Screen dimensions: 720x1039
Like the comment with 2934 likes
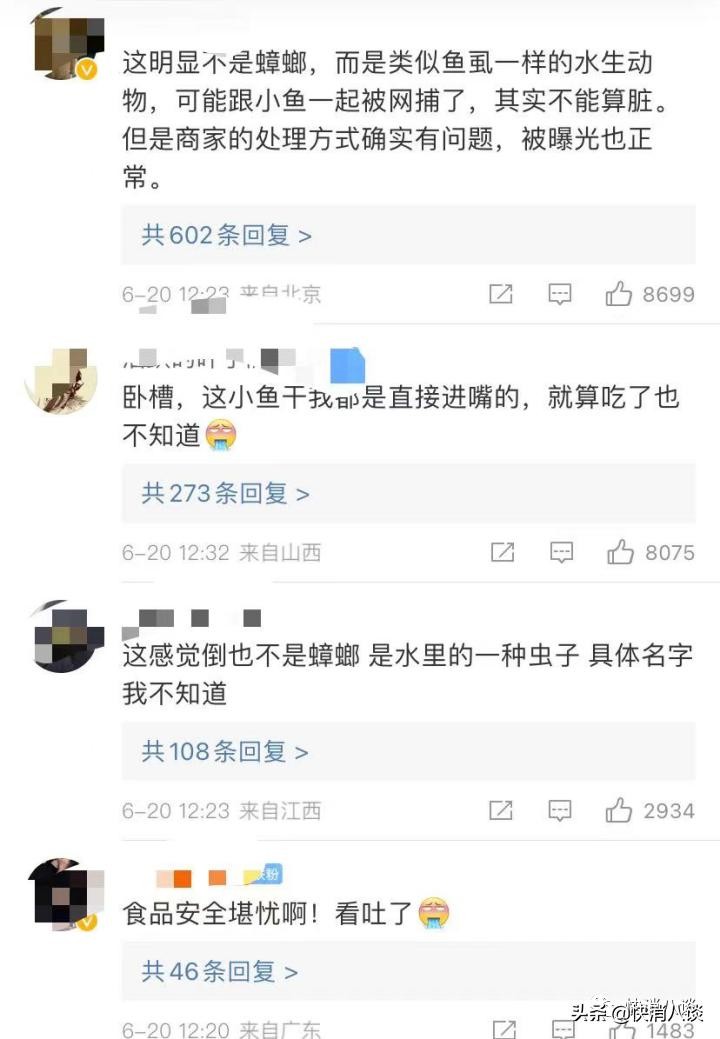click(620, 810)
